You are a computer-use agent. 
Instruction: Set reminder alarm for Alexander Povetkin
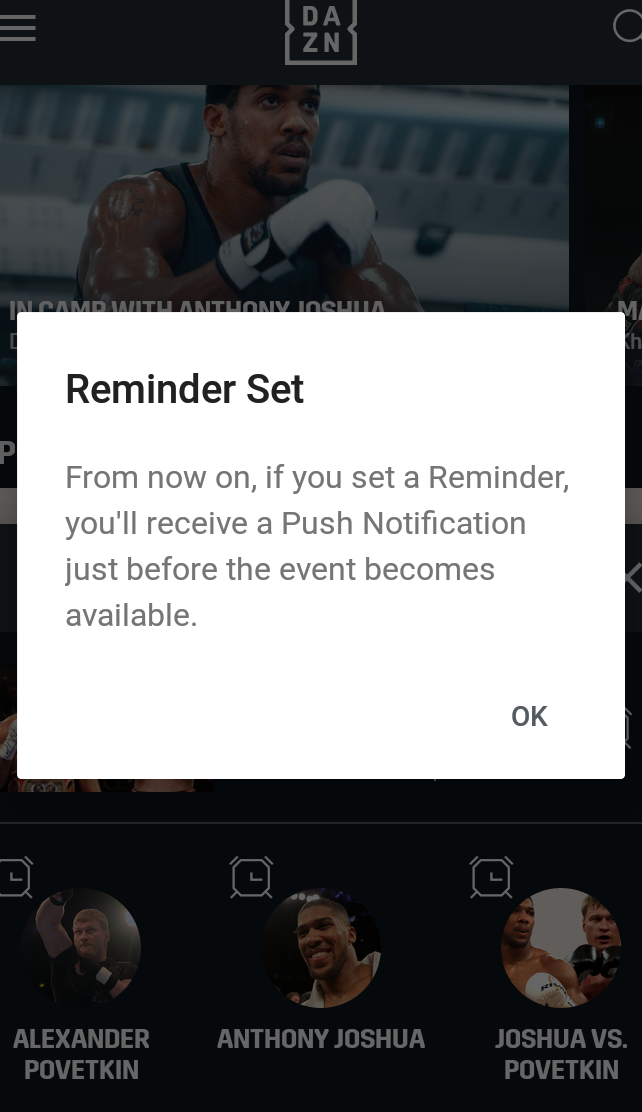[16, 877]
